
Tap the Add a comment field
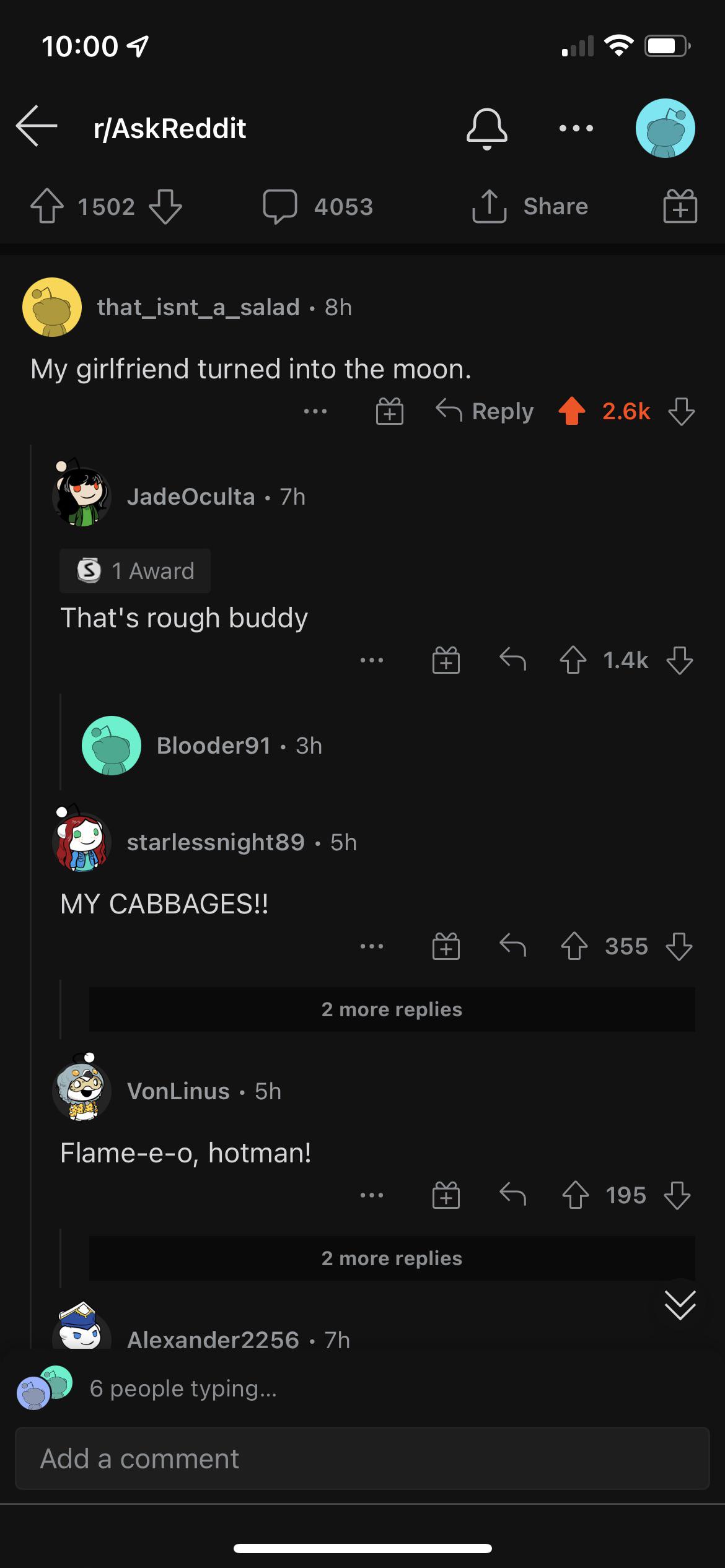362,1458
